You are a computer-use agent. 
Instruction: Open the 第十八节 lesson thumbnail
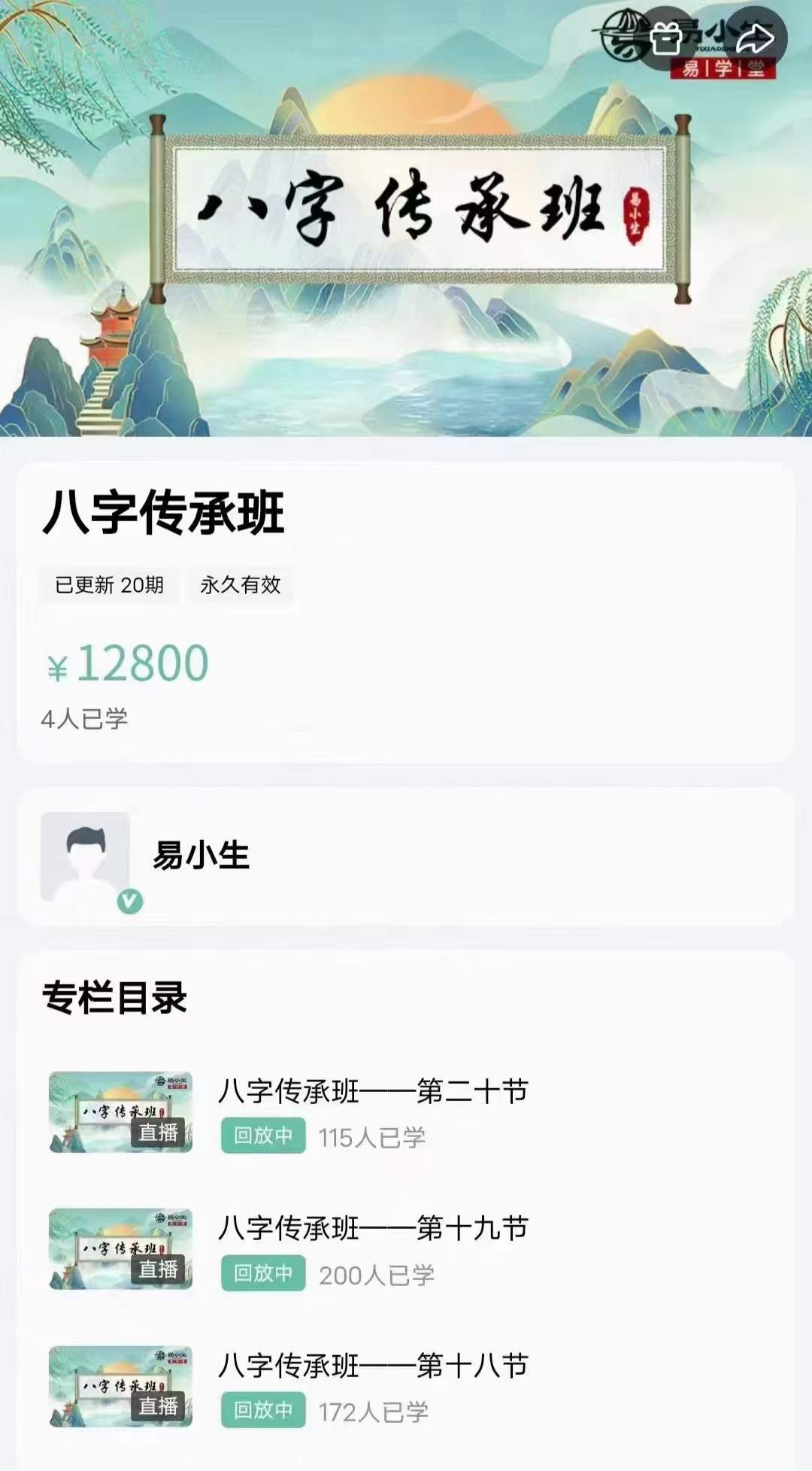coord(120,1386)
